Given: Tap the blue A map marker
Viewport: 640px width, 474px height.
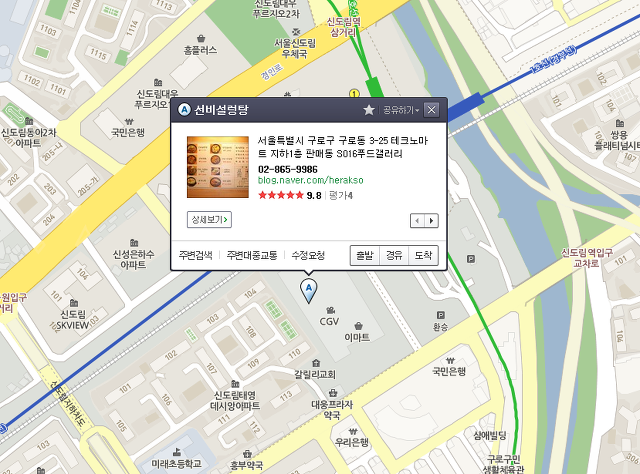Looking at the screenshot, I should 309,289.
